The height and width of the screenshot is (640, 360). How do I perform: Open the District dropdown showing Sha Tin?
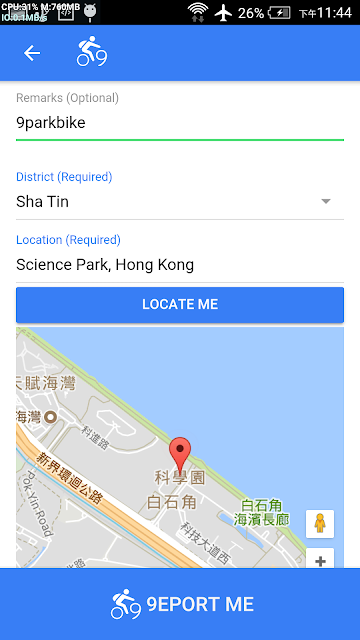click(180, 202)
